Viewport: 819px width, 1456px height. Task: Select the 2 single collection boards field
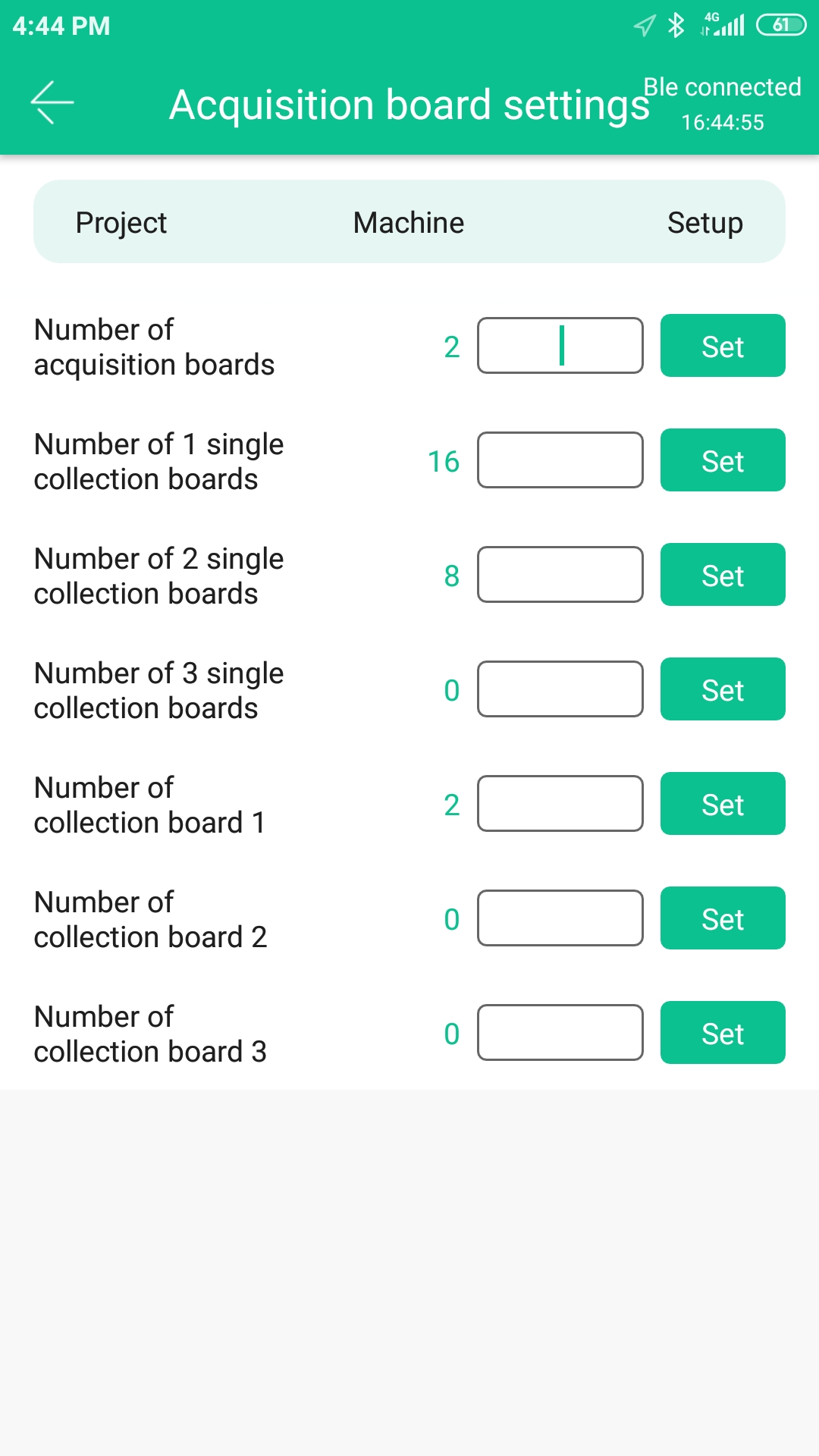coord(560,575)
